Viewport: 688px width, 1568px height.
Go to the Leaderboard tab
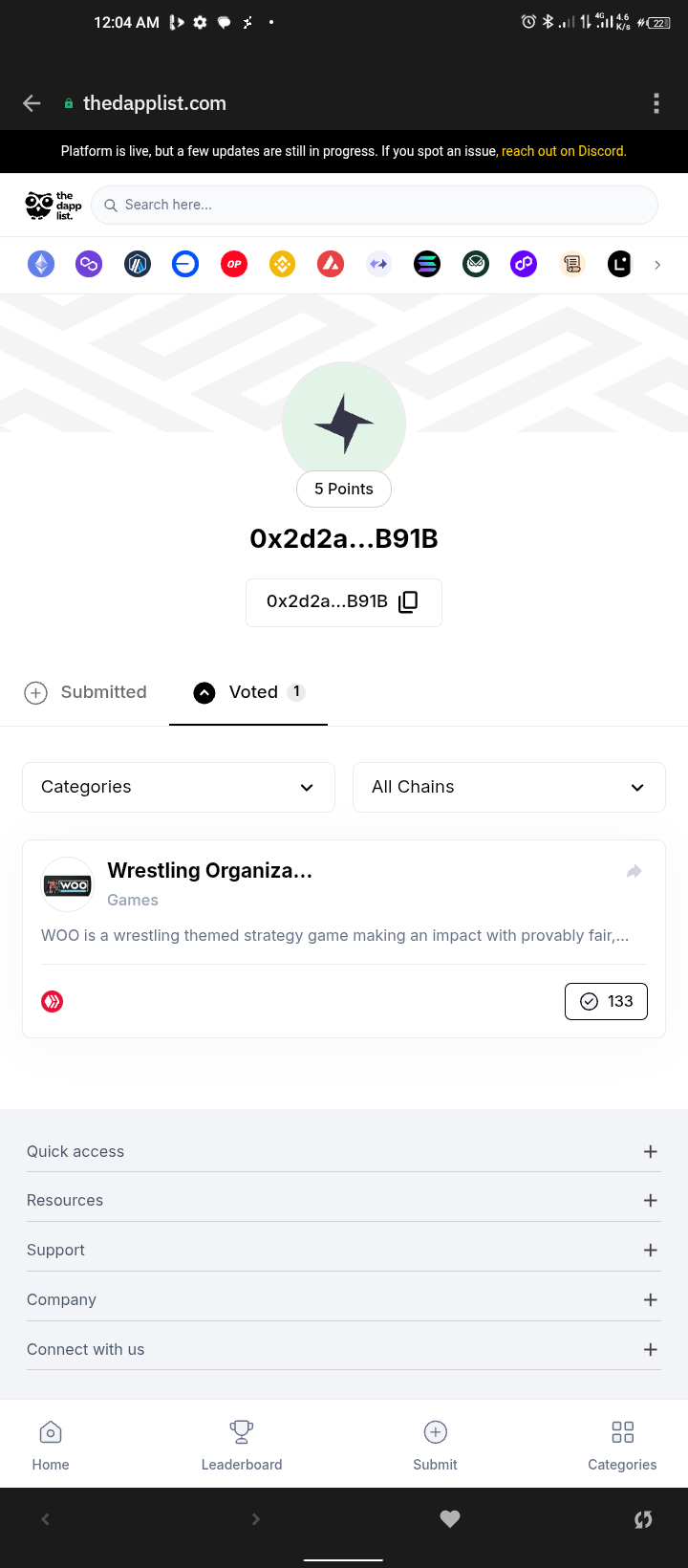(242, 1445)
